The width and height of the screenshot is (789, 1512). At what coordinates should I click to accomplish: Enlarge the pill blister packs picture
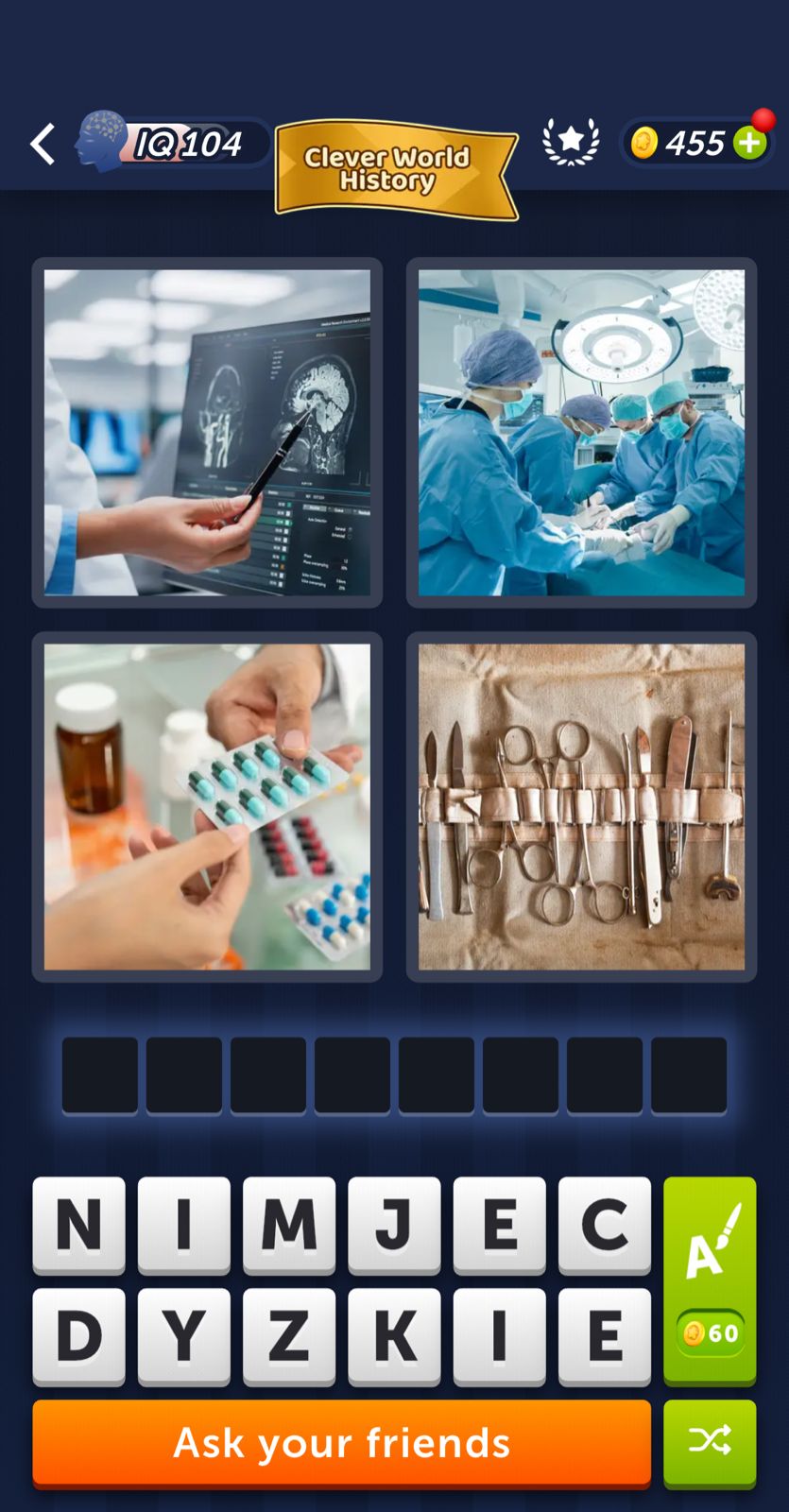coord(207,807)
